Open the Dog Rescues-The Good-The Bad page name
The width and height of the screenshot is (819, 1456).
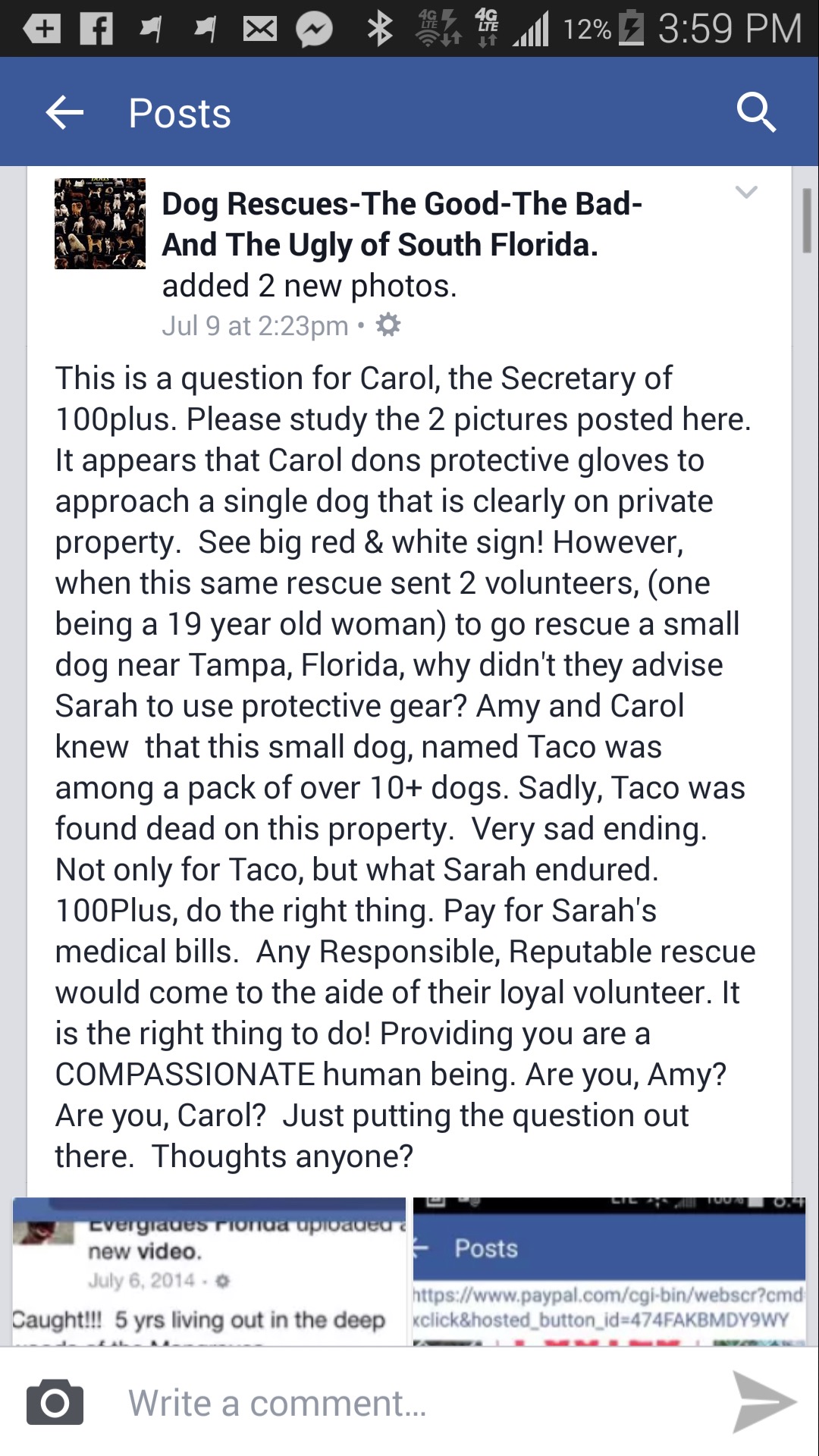400,224
